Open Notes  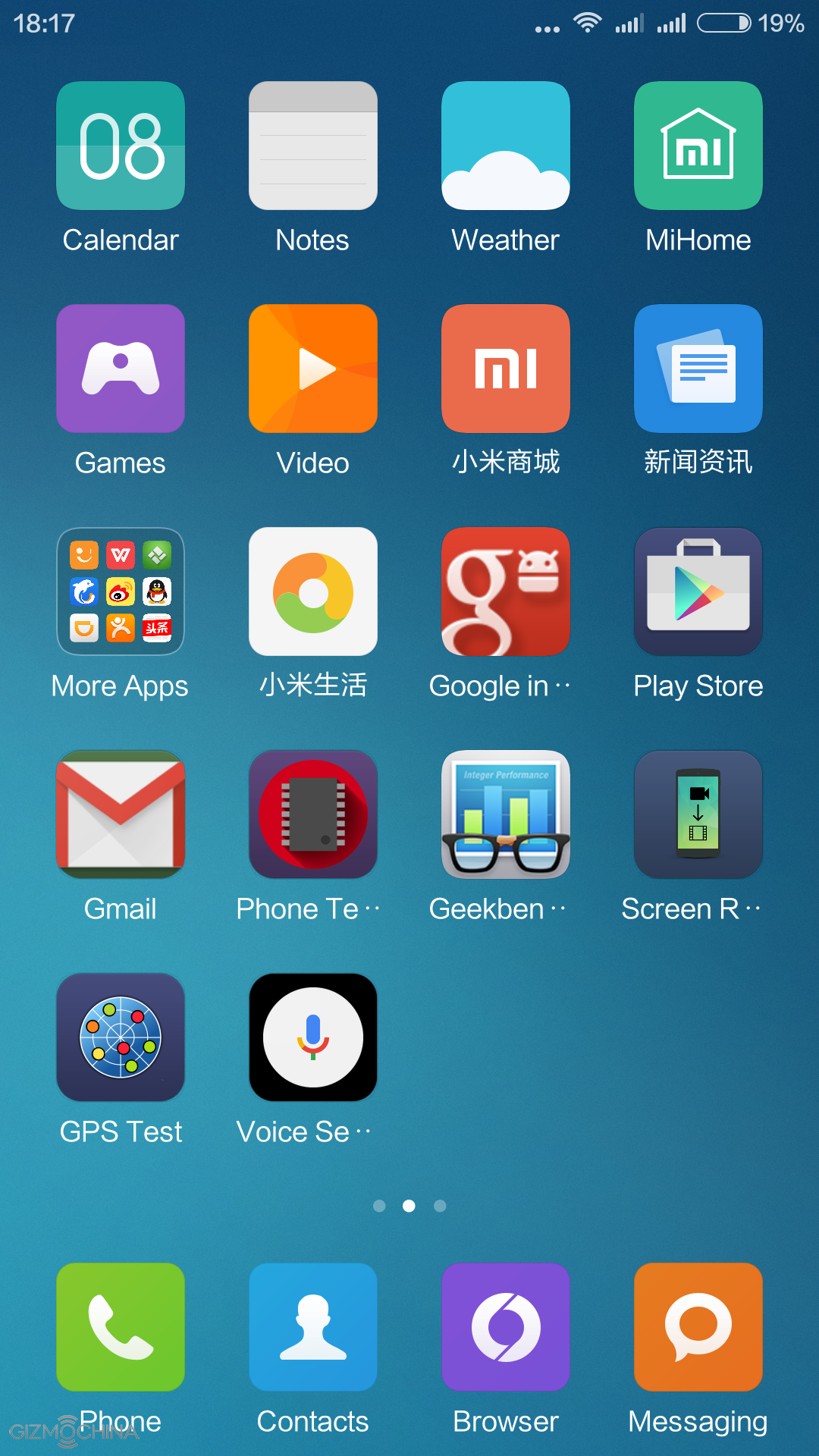312,146
